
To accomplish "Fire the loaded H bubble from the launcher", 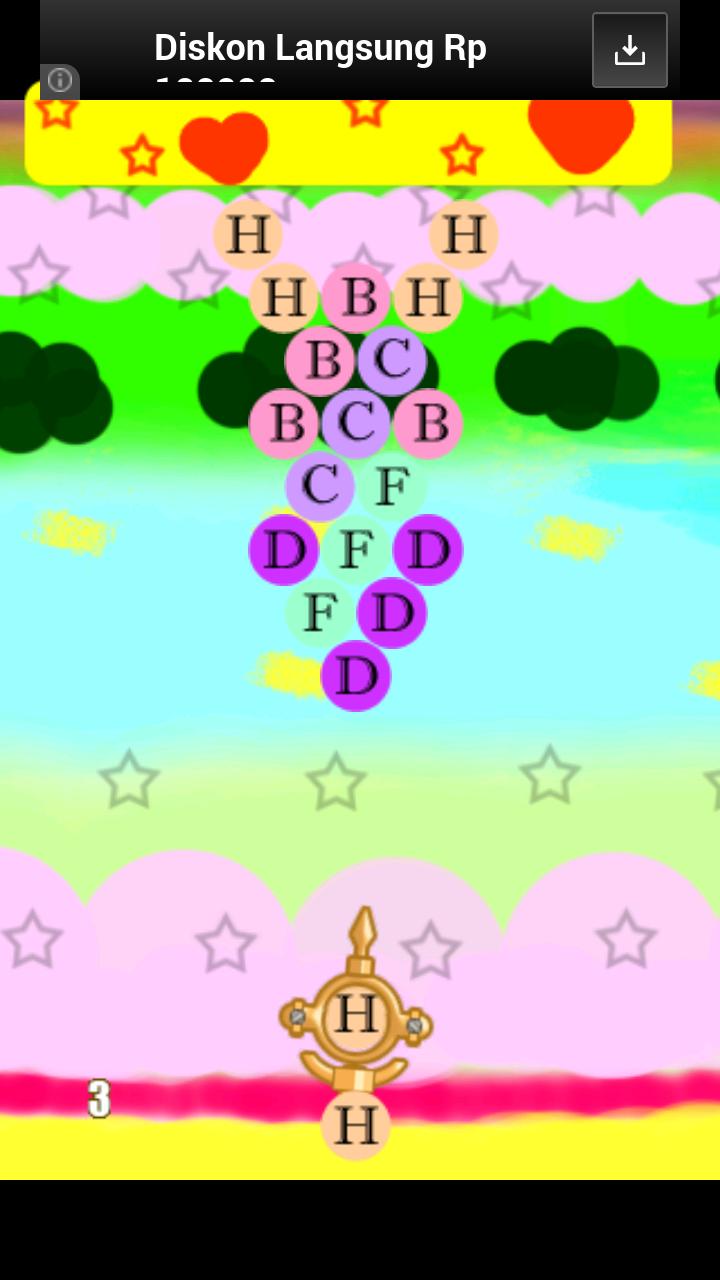I will [355, 1014].
